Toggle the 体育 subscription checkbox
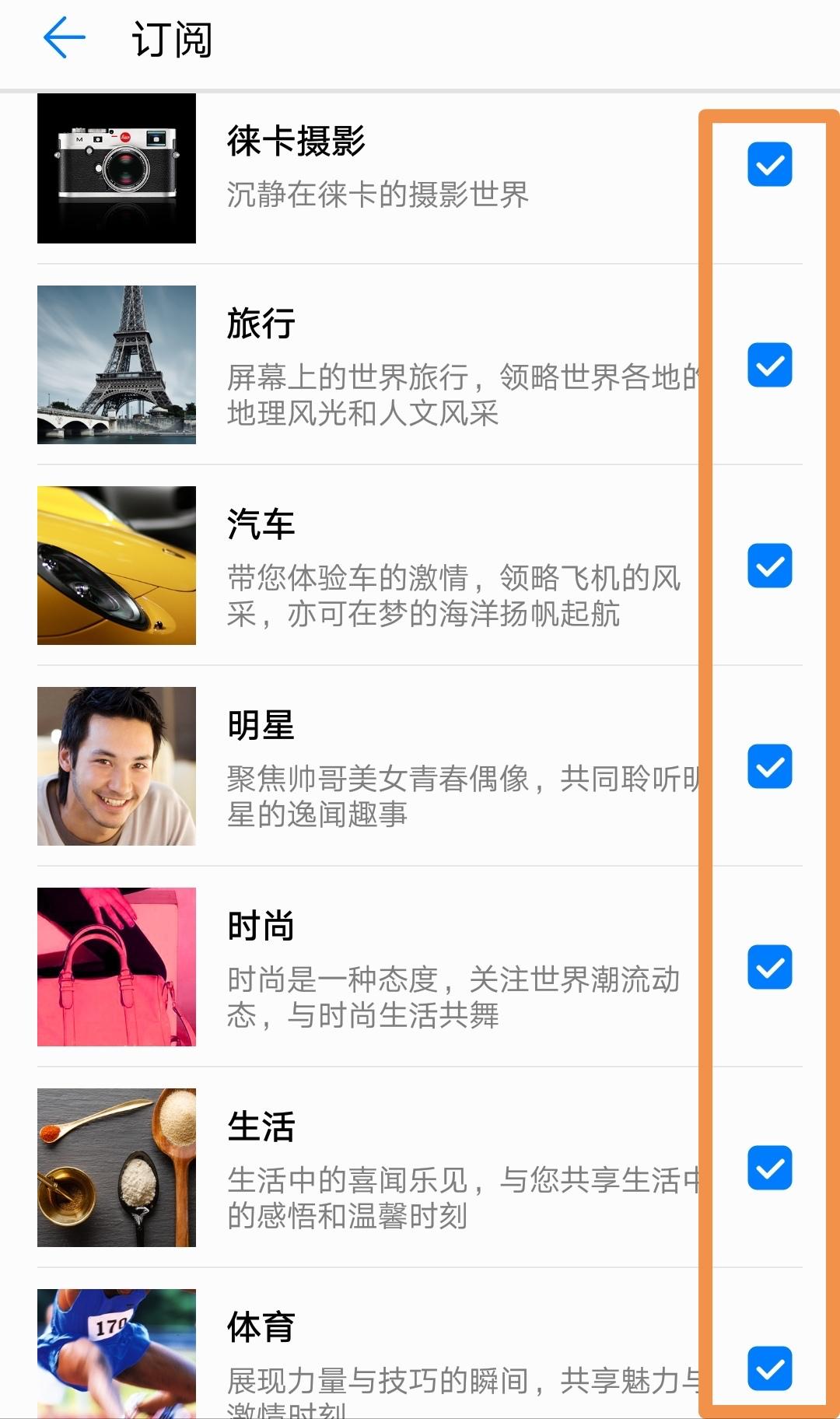Image resolution: width=840 pixels, height=1419 pixels. click(x=769, y=1368)
